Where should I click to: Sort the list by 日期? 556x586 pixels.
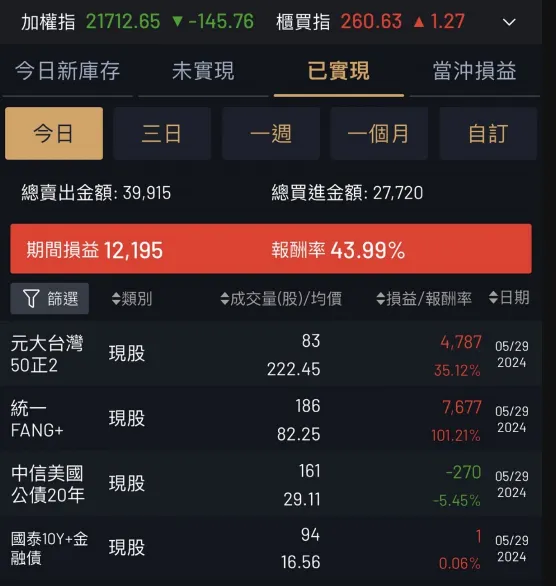pos(509,298)
